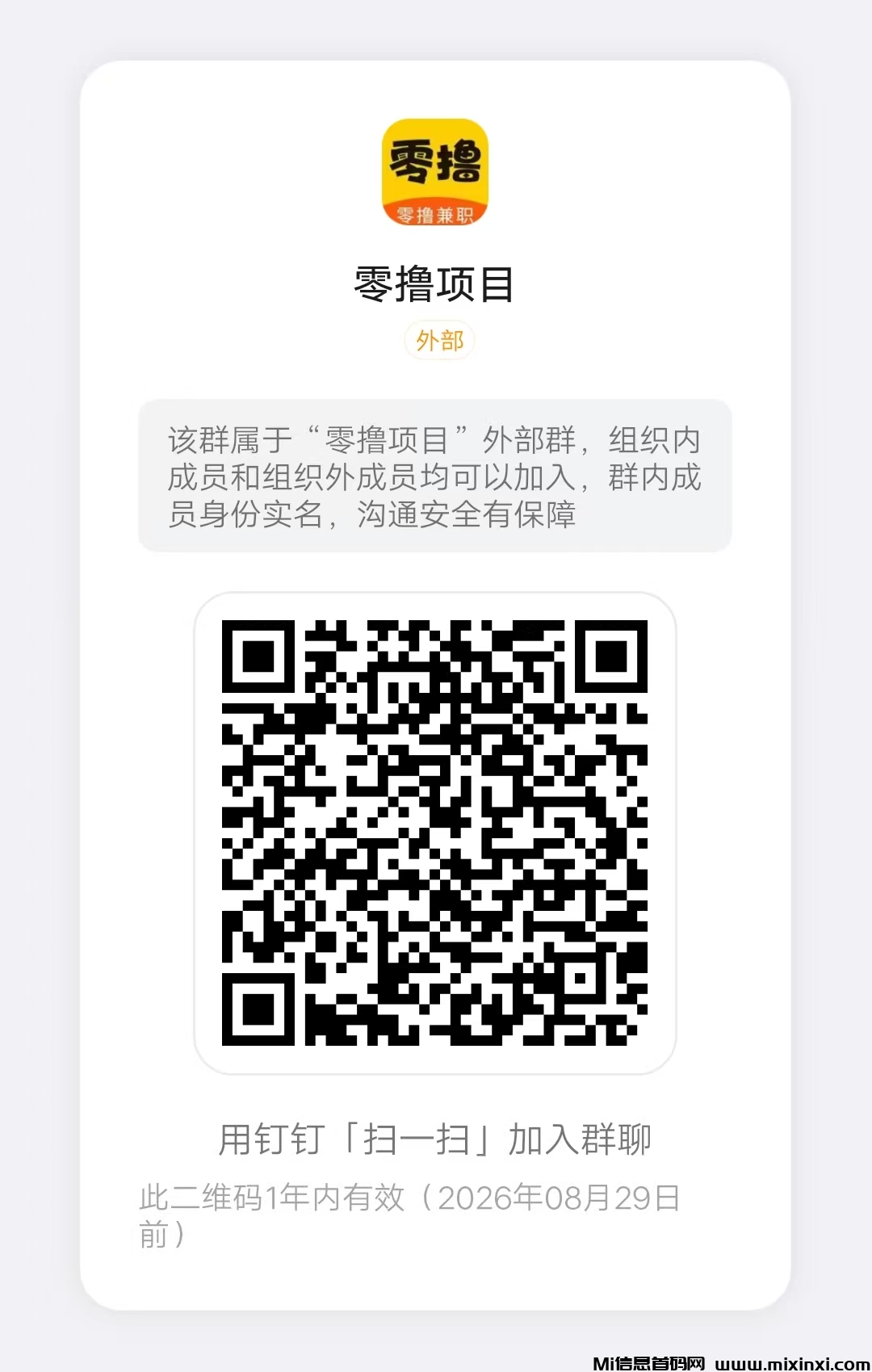Click the 零撸兼职 yellow app icon

[436, 173]
